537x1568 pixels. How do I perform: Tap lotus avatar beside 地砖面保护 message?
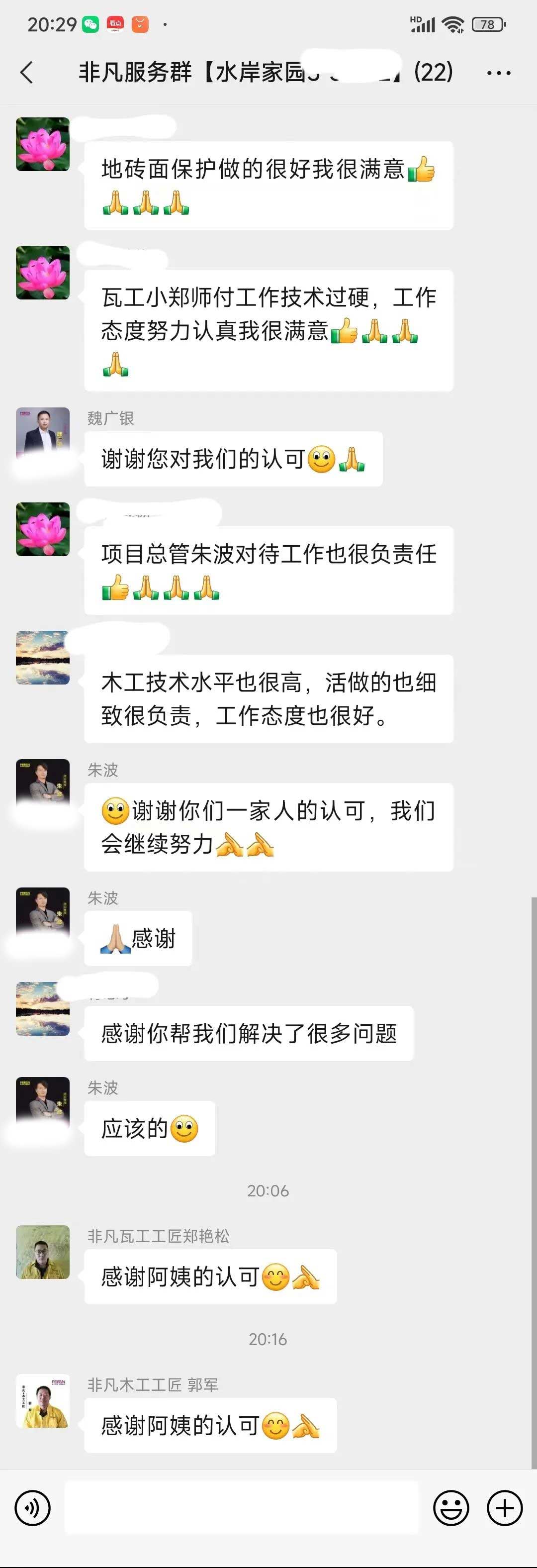pyautogui.click(x=43, y=144)
